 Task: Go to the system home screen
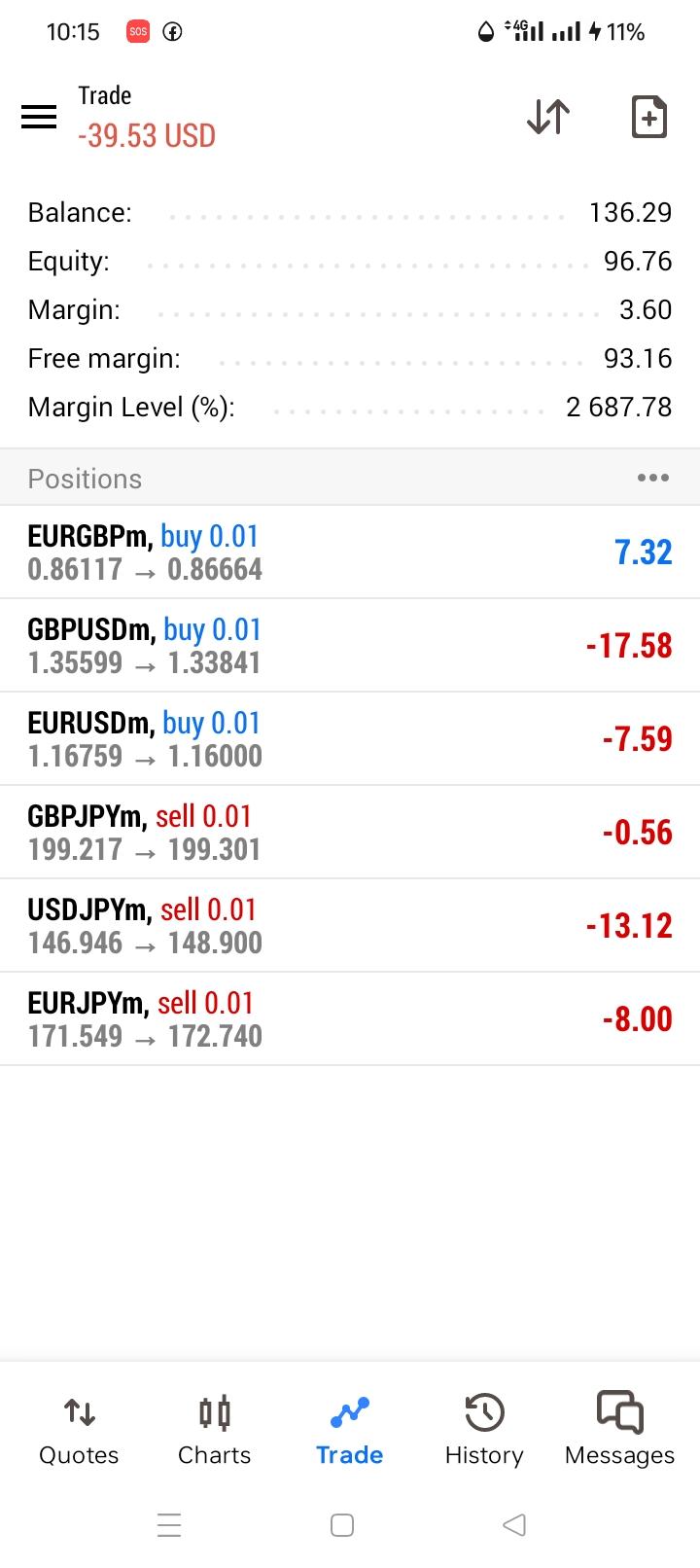click(342, 1524)
